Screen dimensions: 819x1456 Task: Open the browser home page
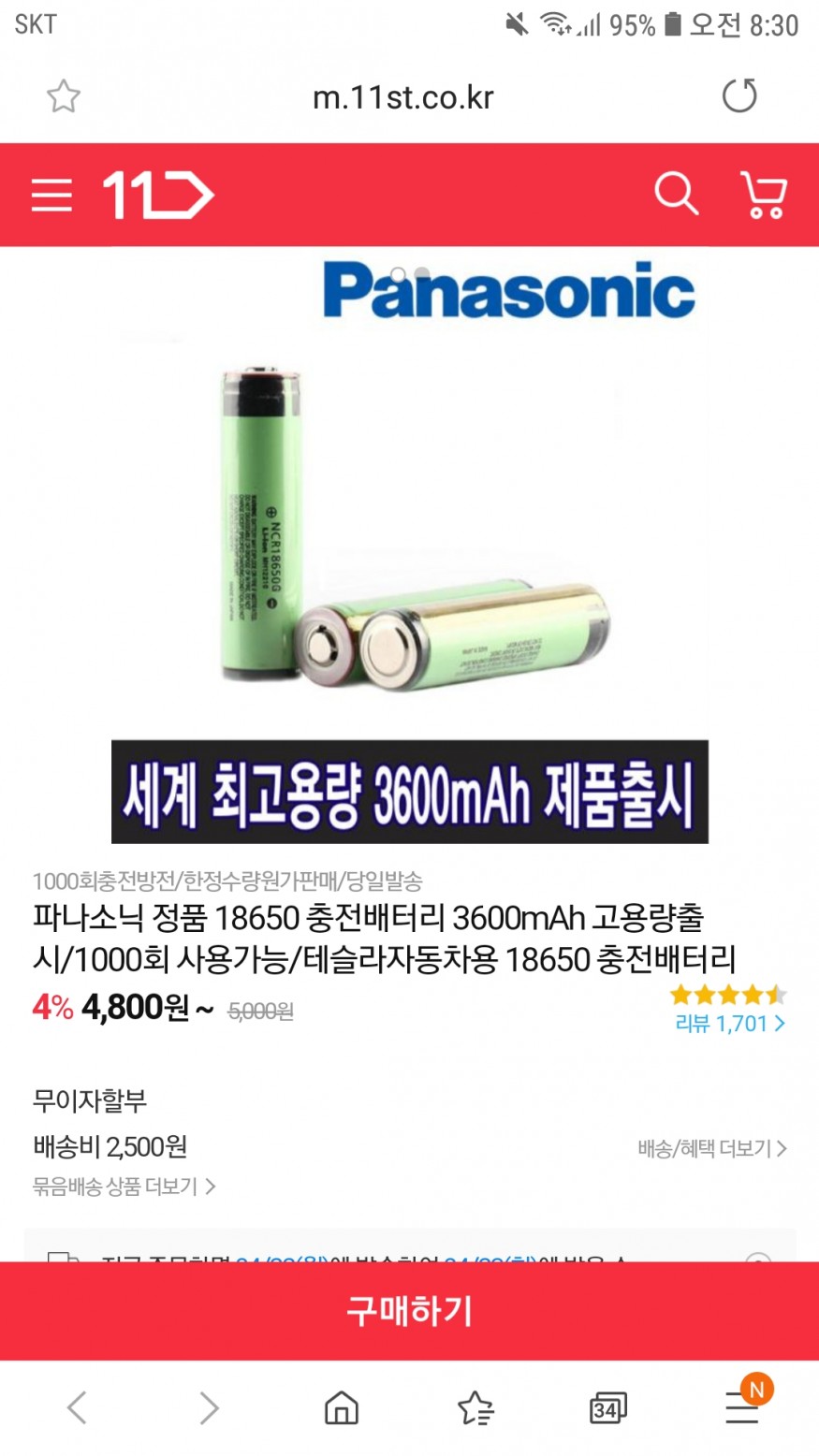click(x=341, y=1407)
